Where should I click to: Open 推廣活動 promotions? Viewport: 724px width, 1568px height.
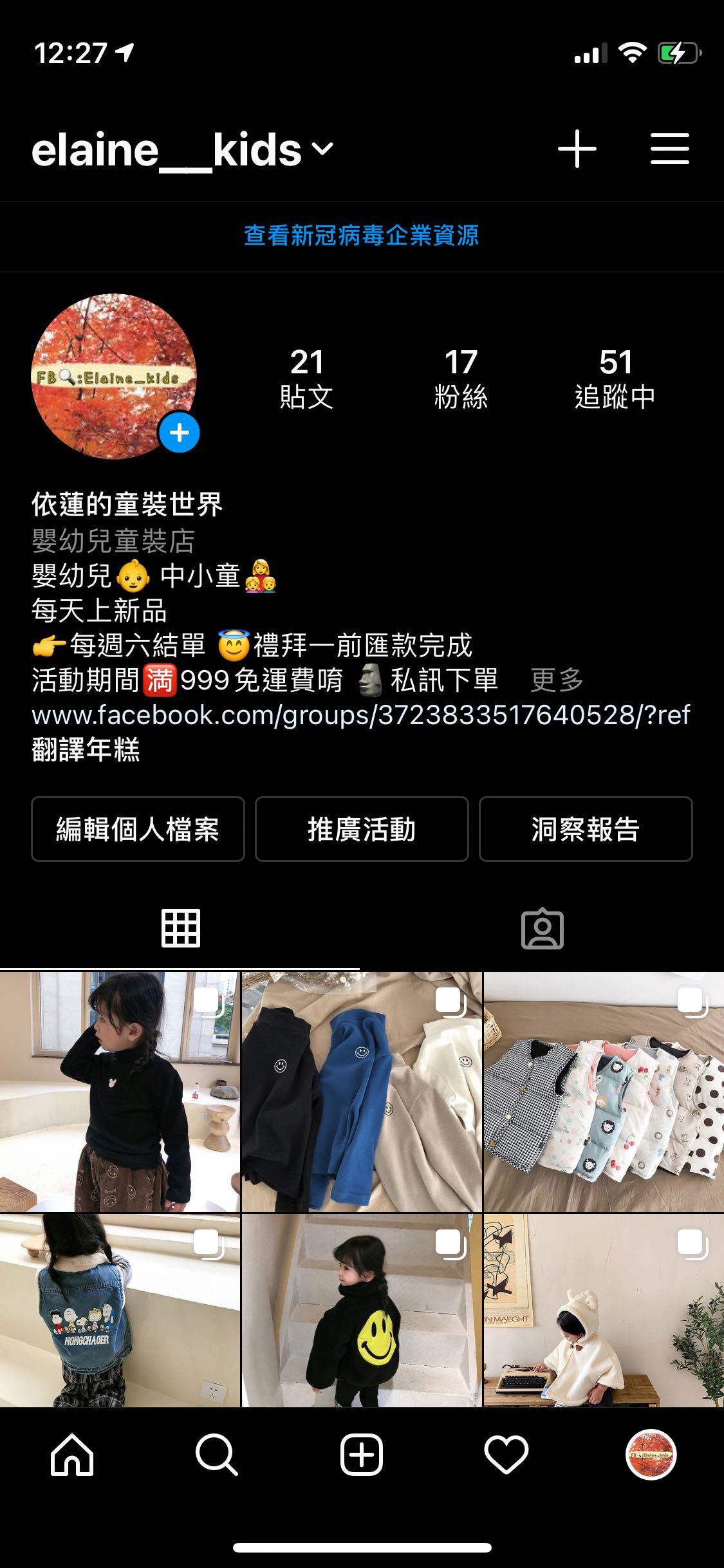pos(362,829)
